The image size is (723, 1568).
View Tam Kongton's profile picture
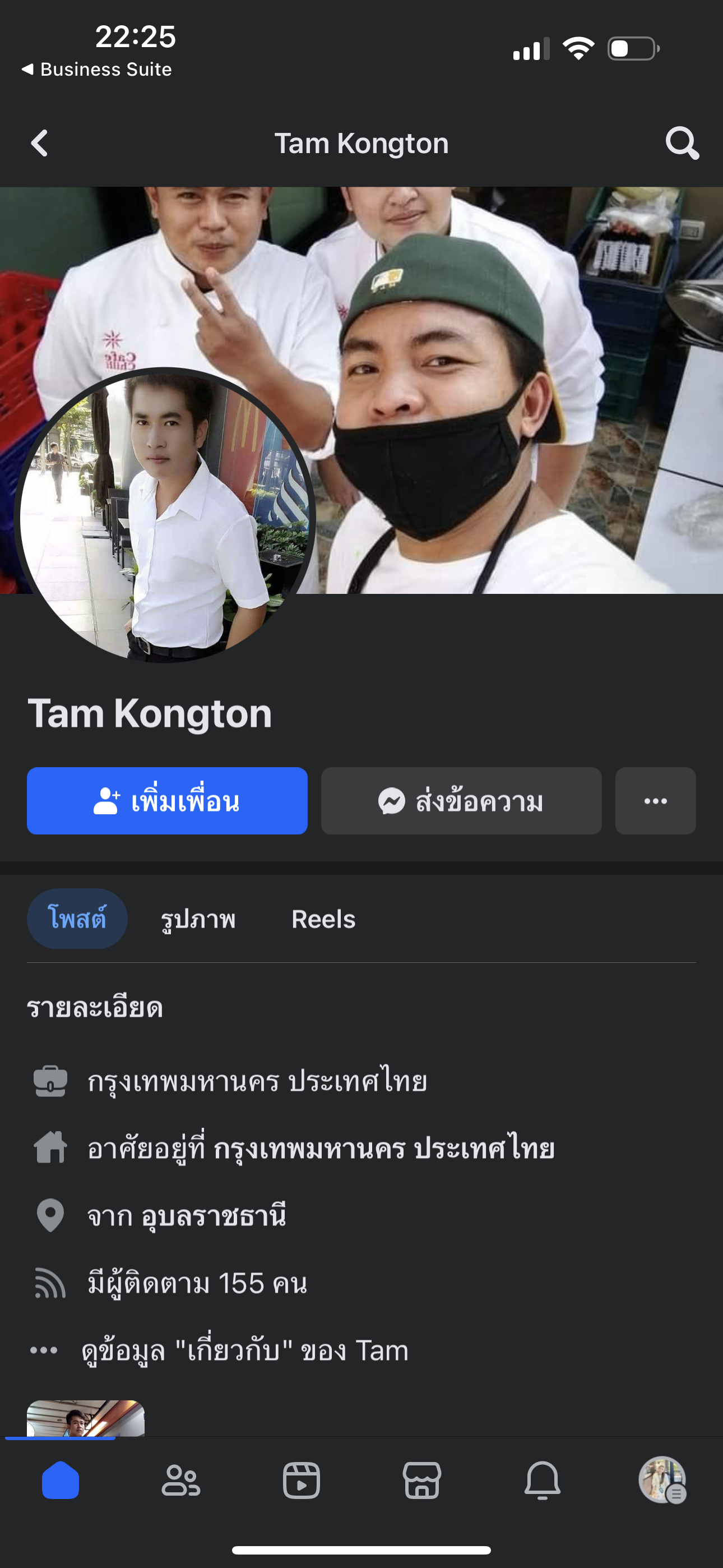point(164,515)
